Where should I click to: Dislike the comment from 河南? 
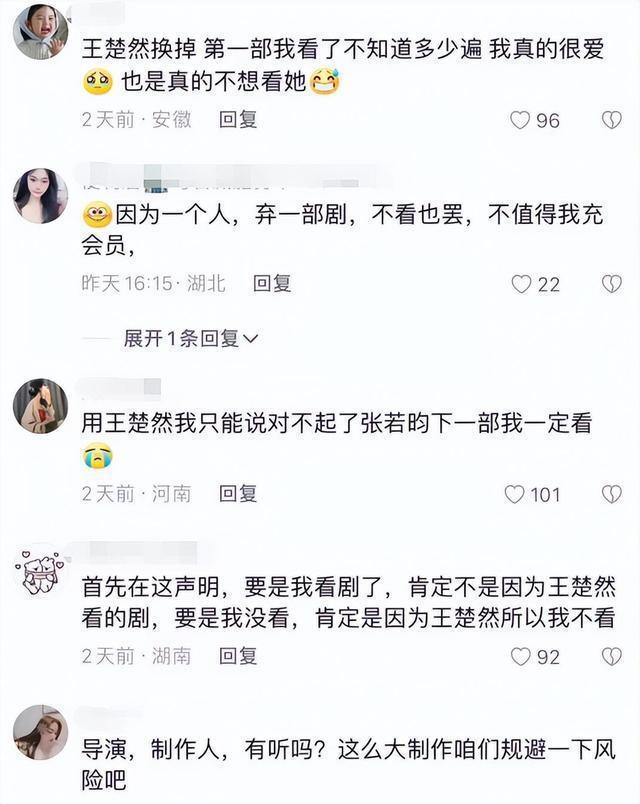pos(611,494)
